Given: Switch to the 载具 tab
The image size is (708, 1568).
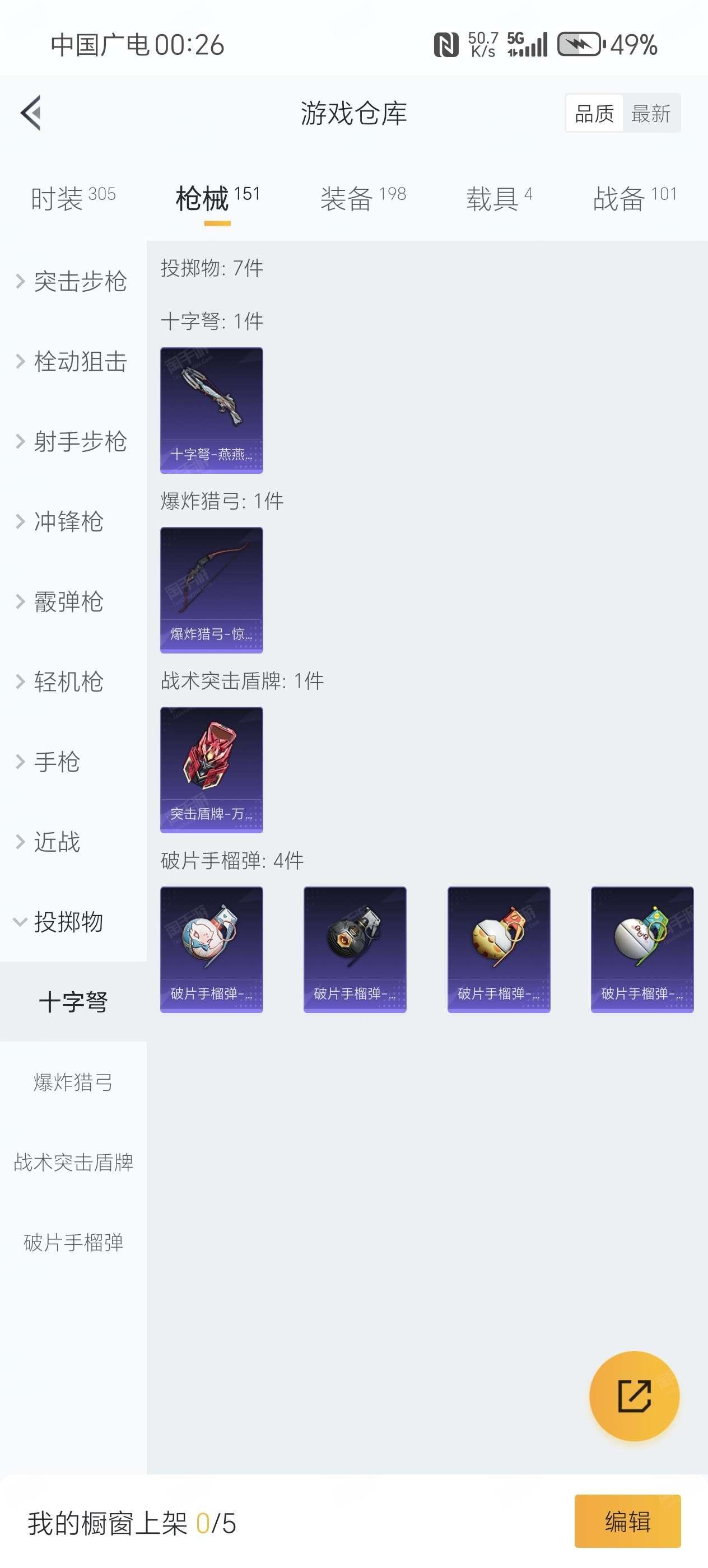Looking at the screenshot, I should (x=499, y=198).
